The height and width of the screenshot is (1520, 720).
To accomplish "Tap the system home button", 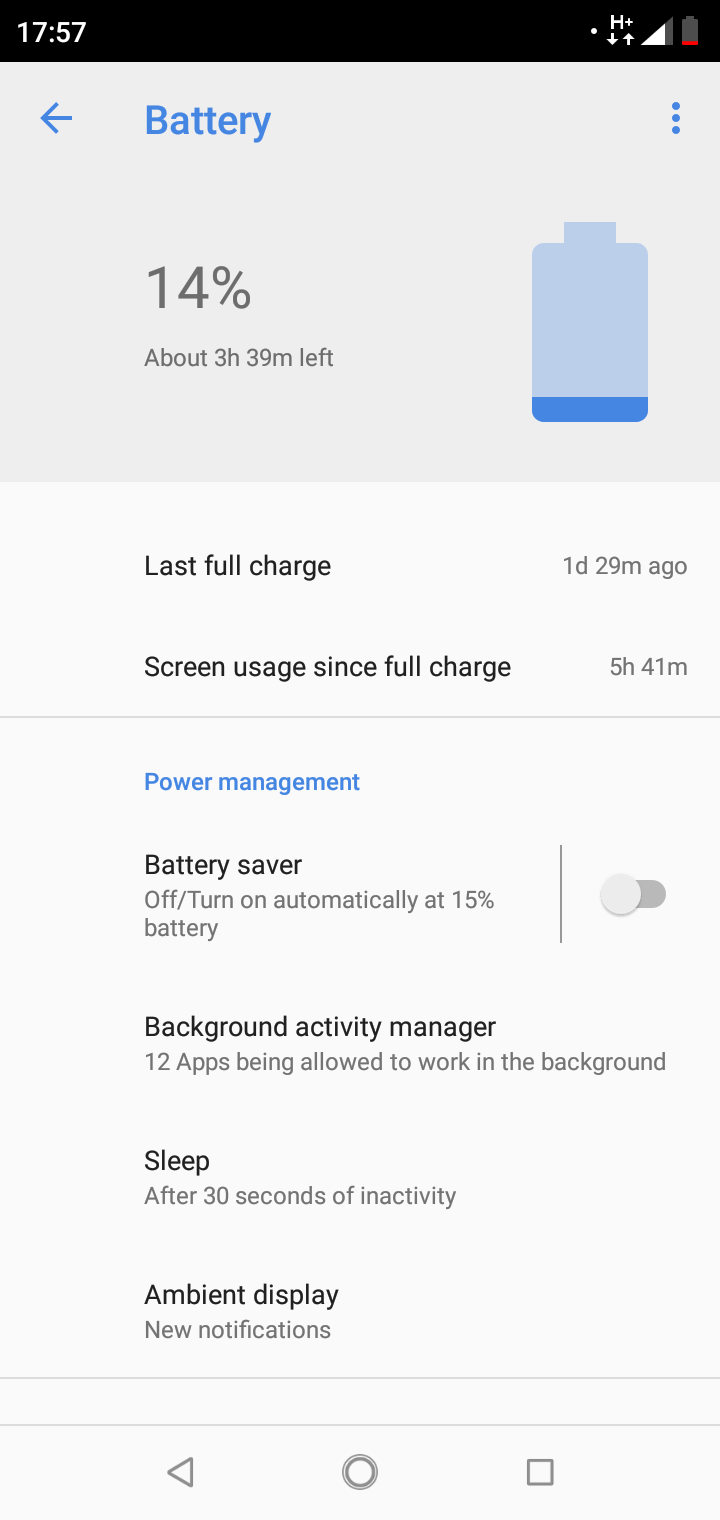I will pos(360,1472).
